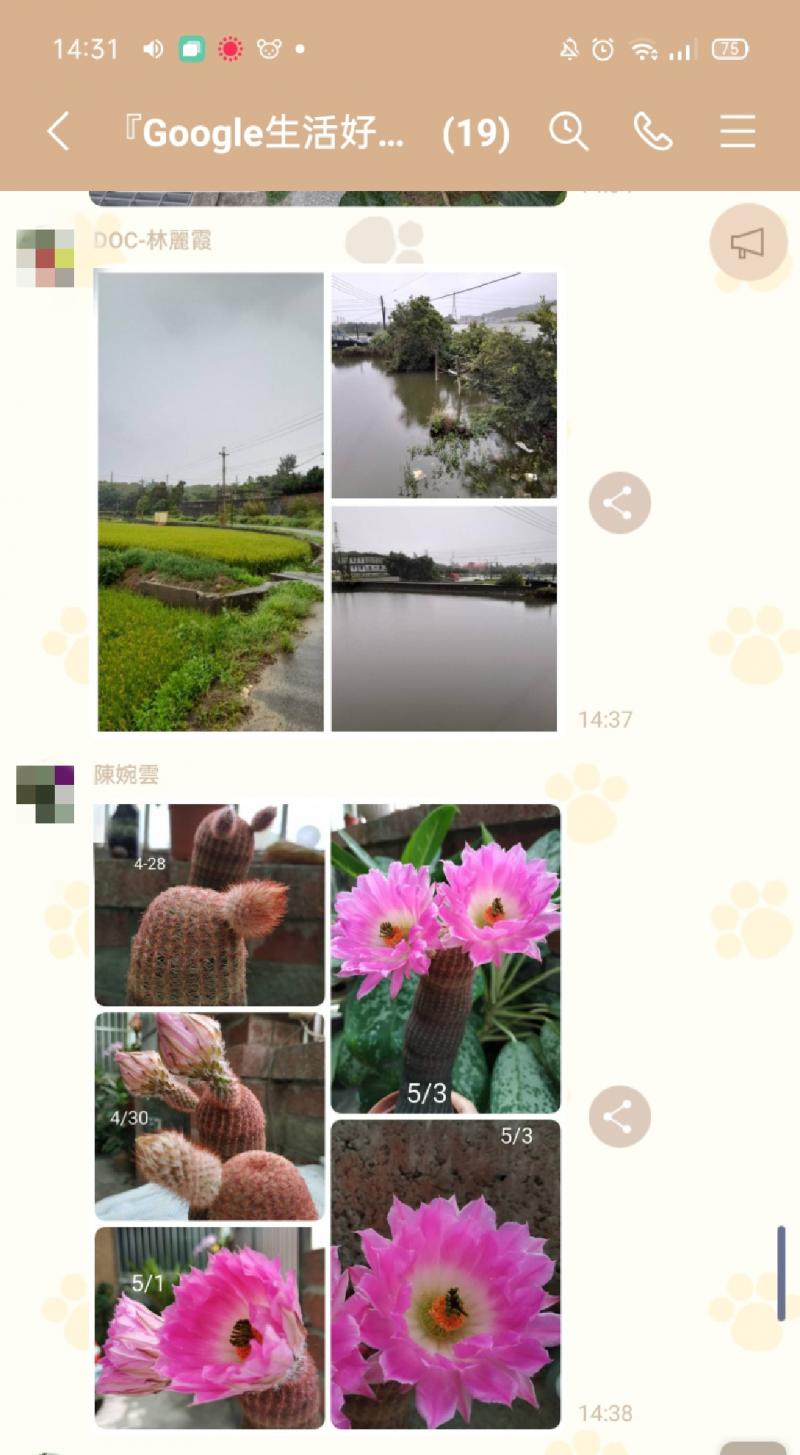View the cactus buds photo dated 4/30
800x1455 pixels.
(210, 1117)
